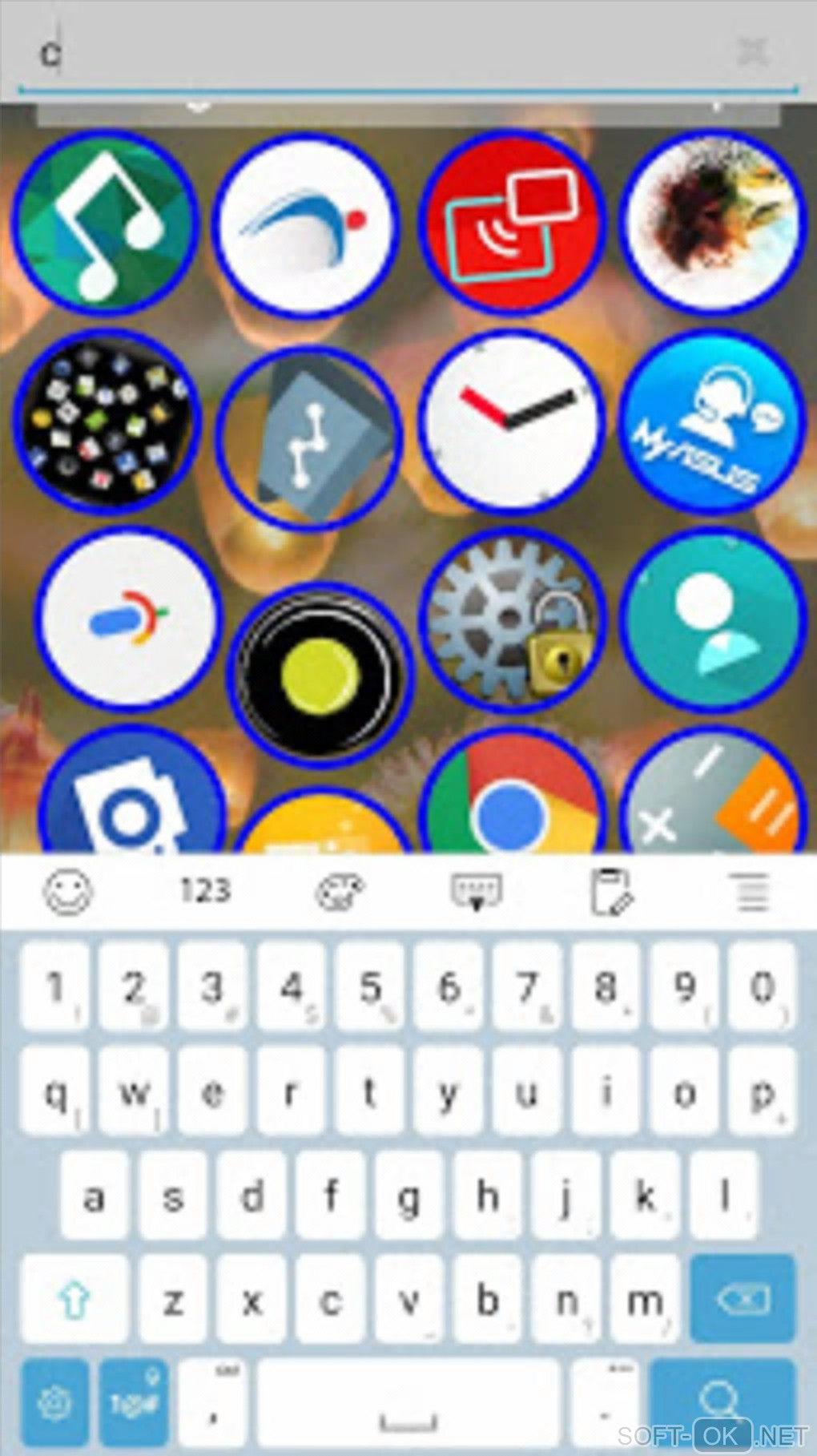817x1456 pixels.
Task: Open the emoji smiley panel
Action: tap(68, 891)
